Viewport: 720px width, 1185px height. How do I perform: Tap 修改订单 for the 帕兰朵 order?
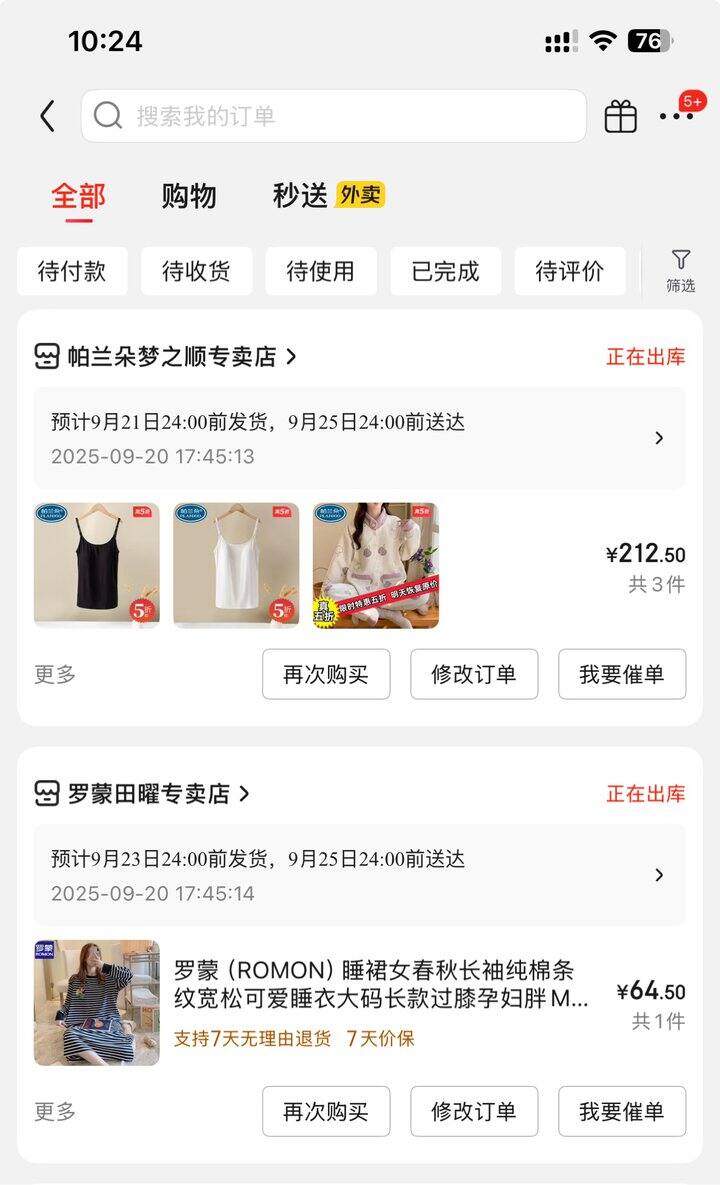point(474,674)
